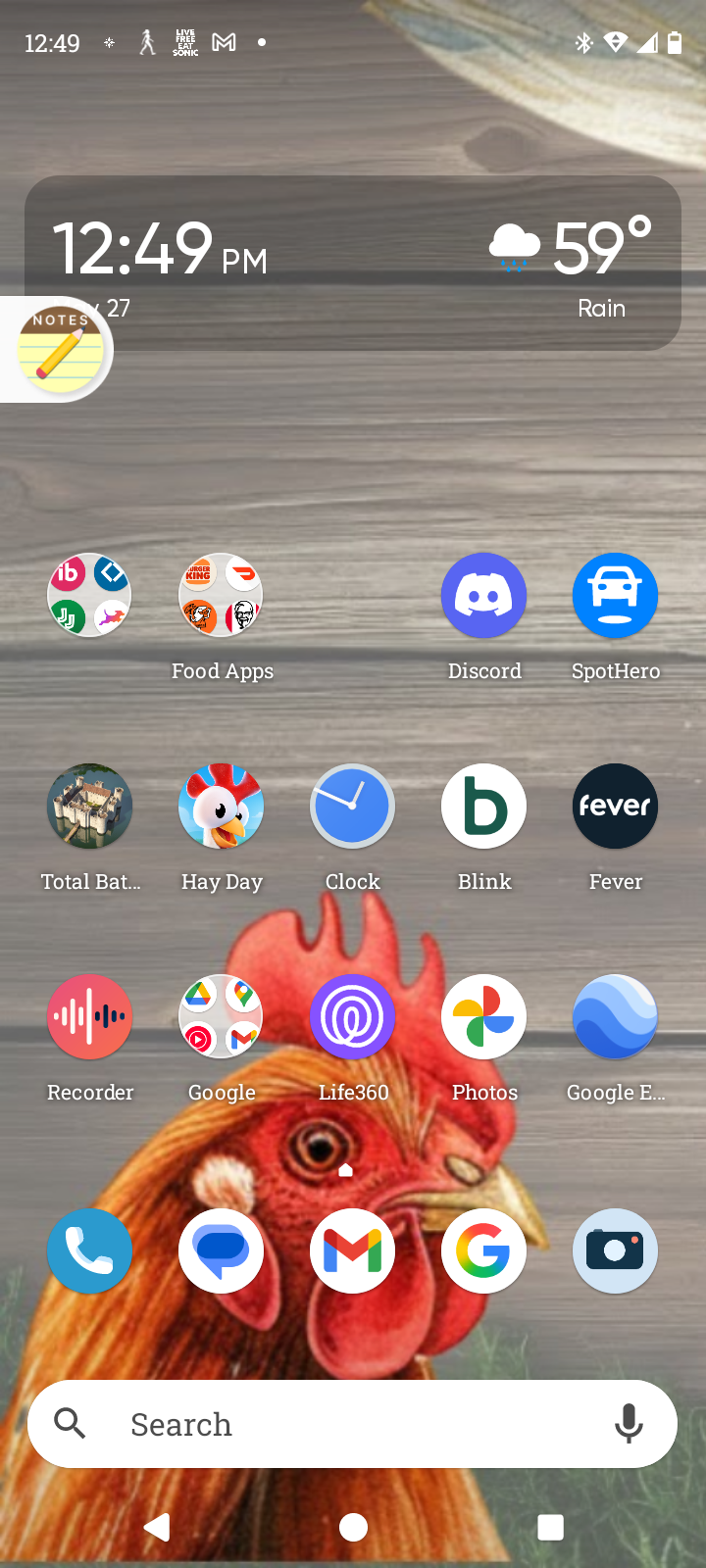
Task: Launch SpotHero
Action: click(615, 596)
